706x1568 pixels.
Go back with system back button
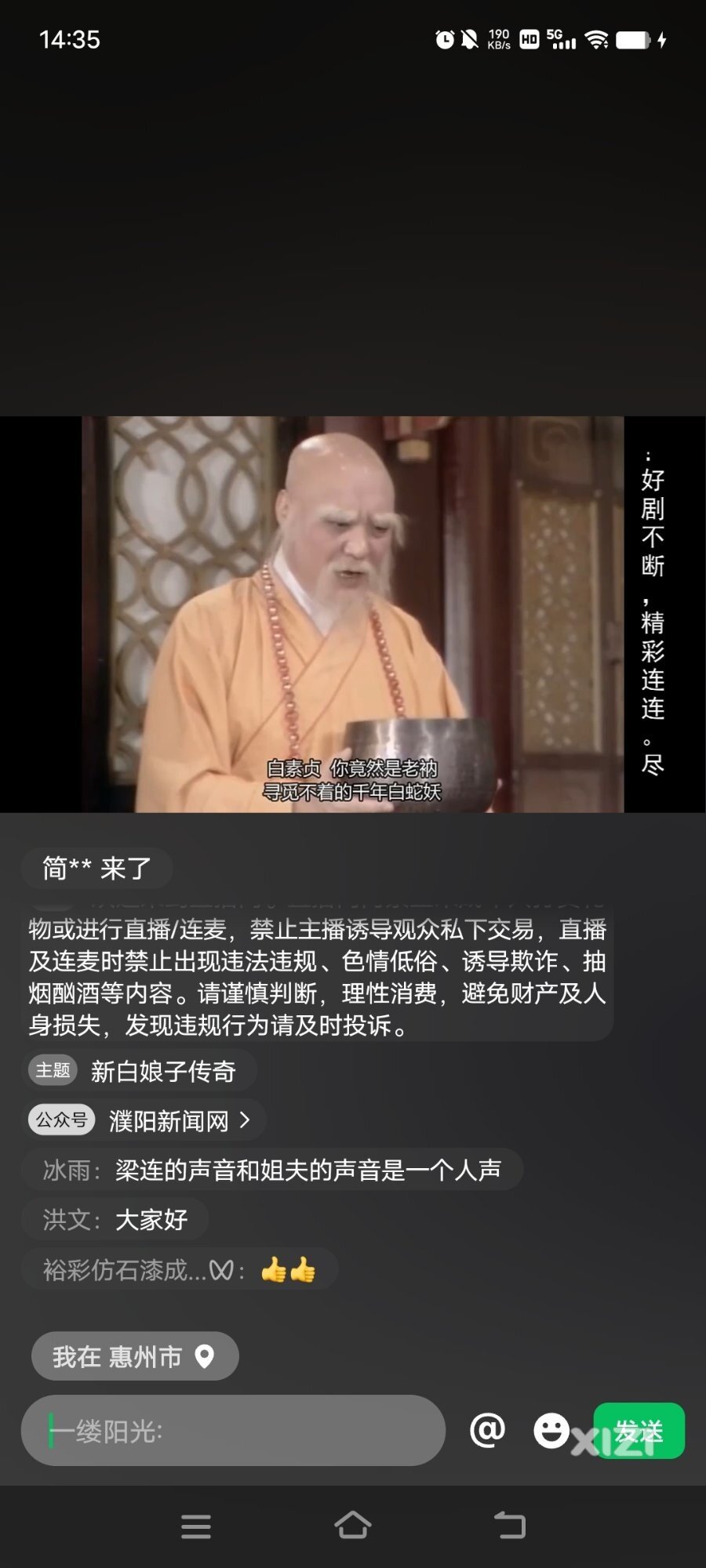[x=510, y=1526]
